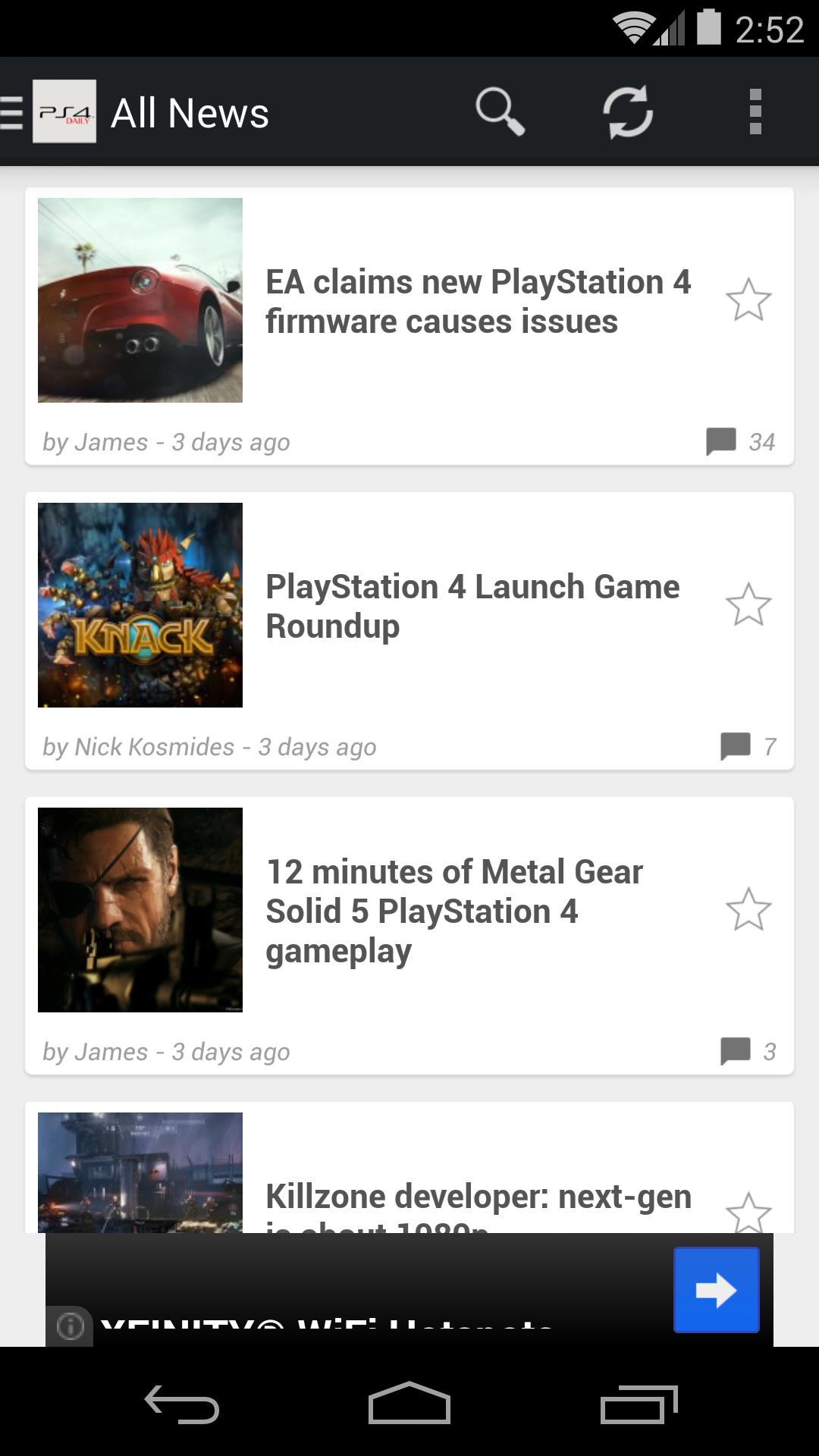Refresh the news feed

click(x=628, y=111)
